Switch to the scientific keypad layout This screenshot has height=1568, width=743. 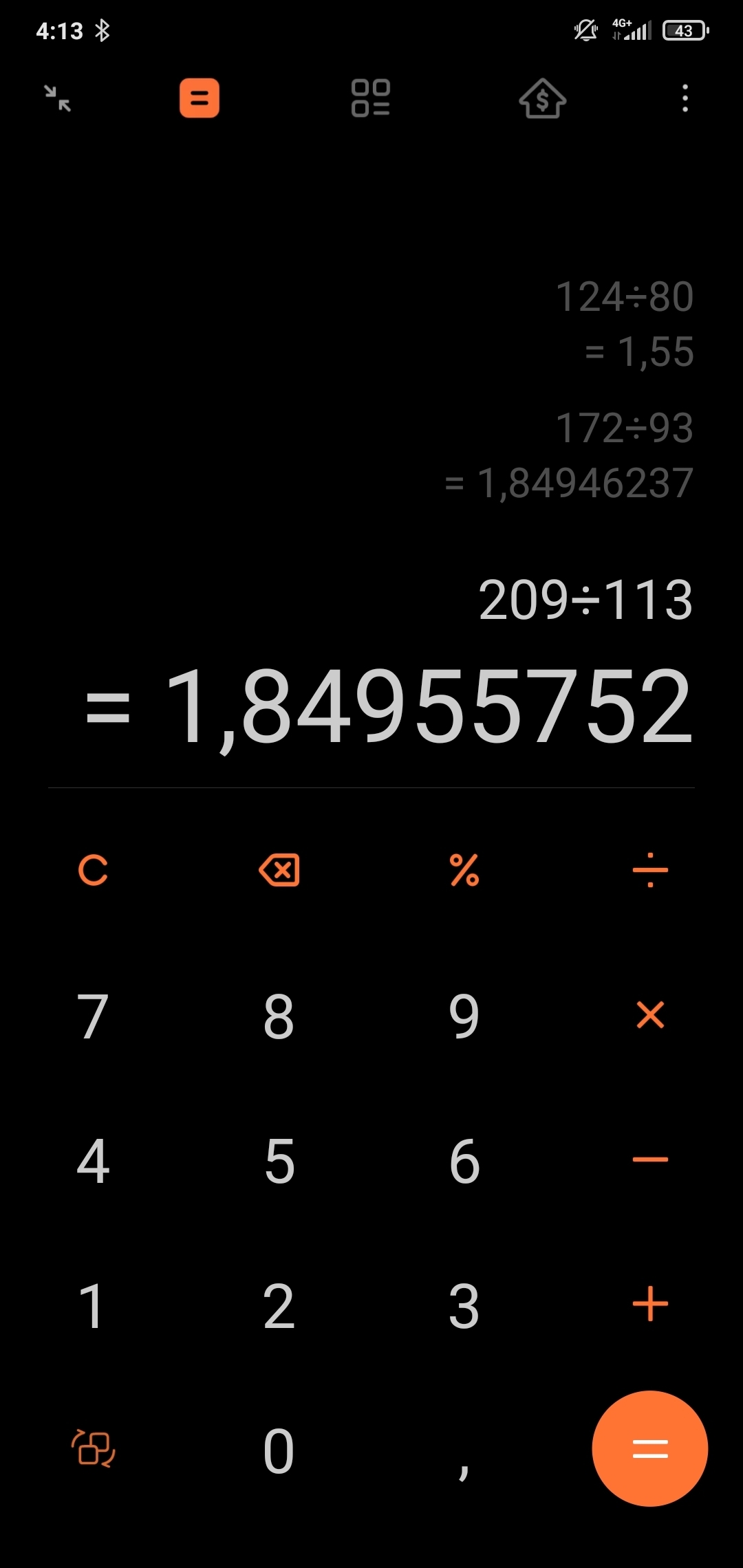(93, 1449)
